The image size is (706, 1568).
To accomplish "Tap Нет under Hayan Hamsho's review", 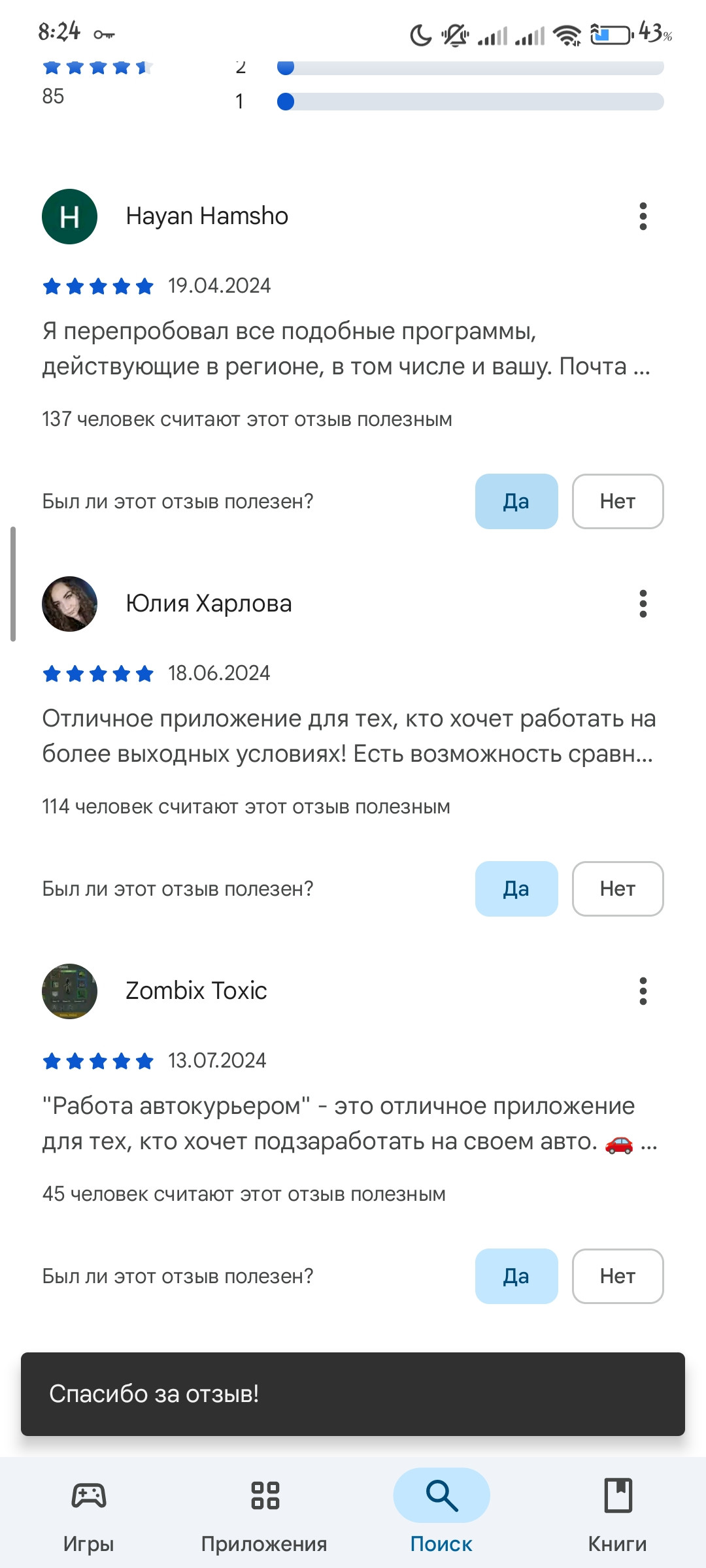I will pyautogui.click(x=618, y=501).
